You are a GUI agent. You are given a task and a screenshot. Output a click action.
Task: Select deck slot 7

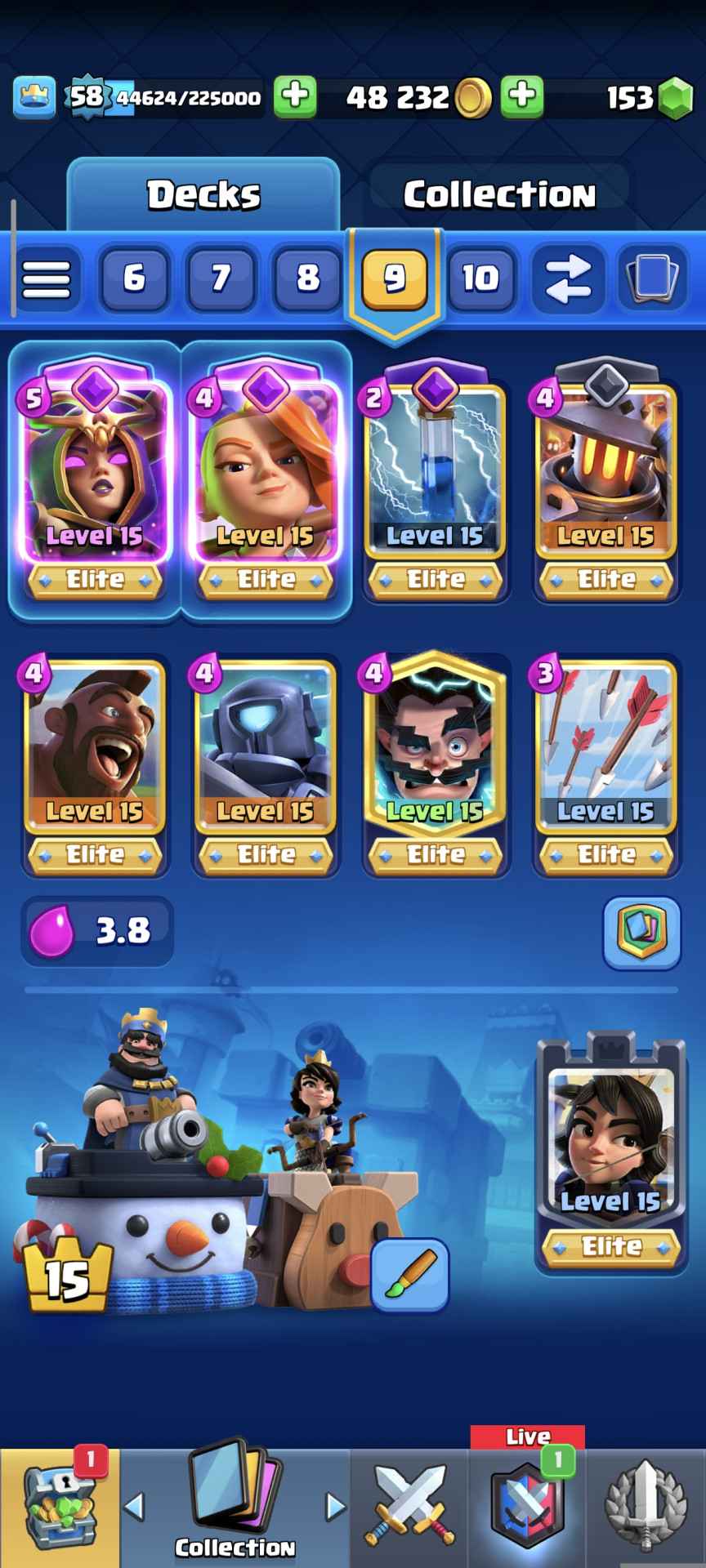pos(221,278)
